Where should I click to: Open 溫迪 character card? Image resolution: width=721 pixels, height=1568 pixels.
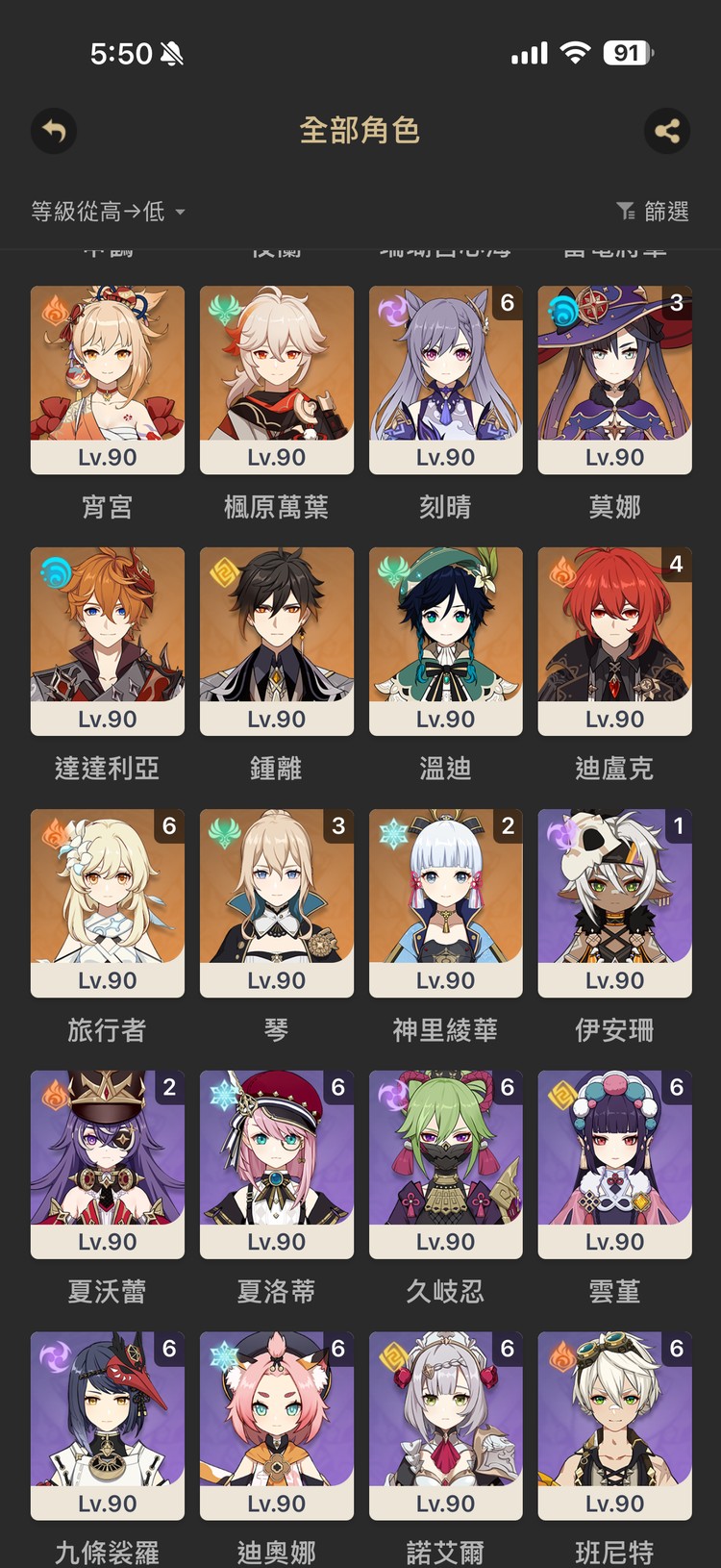tap(445, 641)
